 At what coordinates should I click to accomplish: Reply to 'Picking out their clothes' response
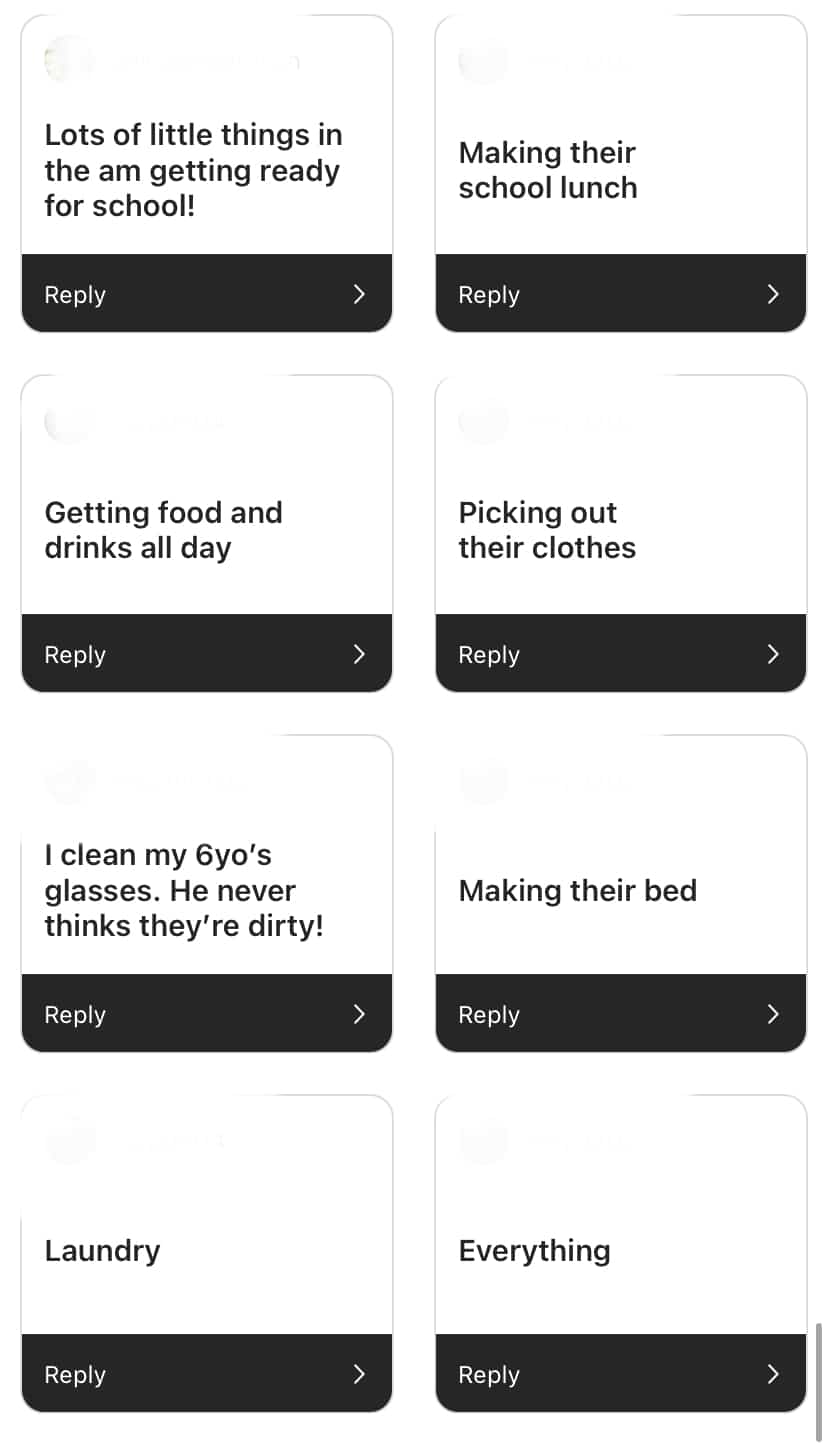620,654
